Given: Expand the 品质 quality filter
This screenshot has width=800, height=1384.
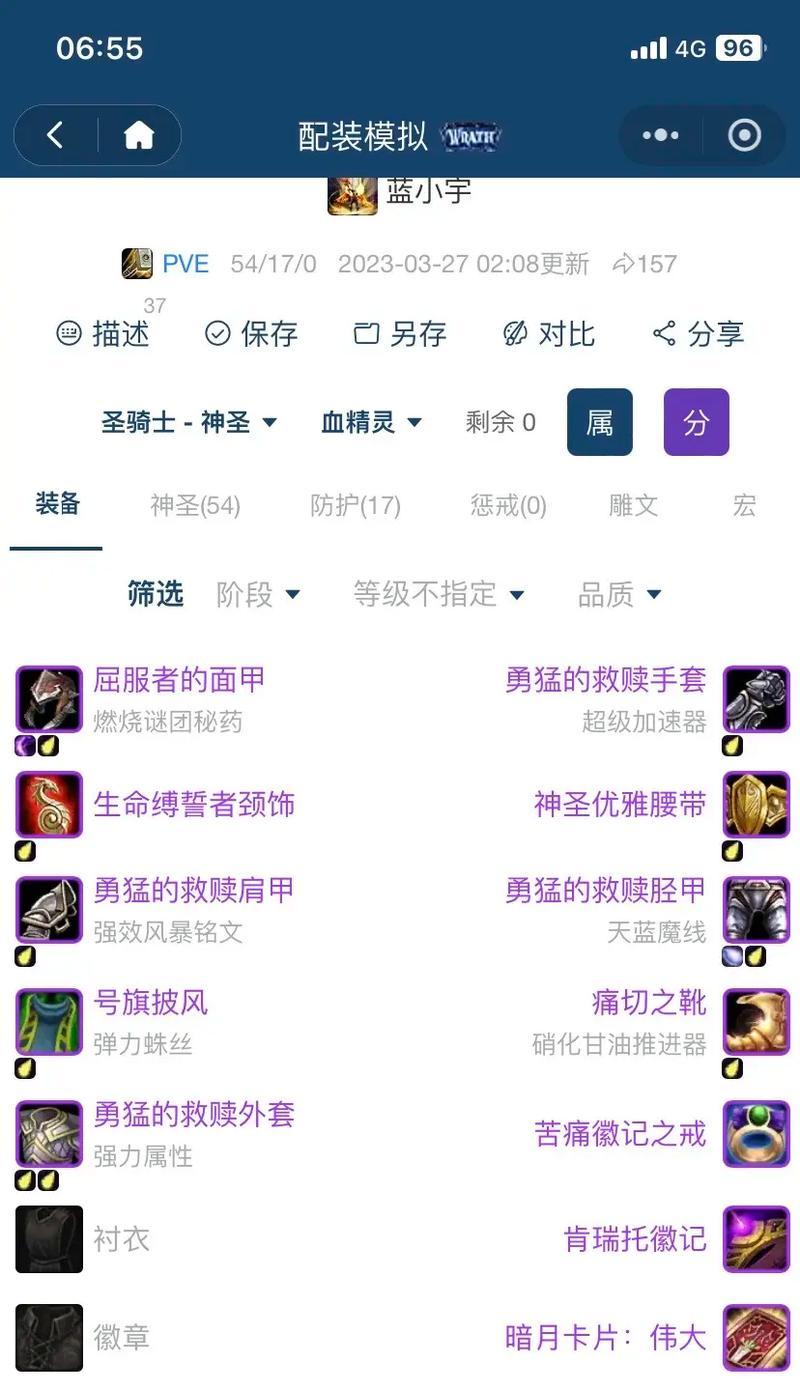Looking at the screenshot, I should coord(620,594).
